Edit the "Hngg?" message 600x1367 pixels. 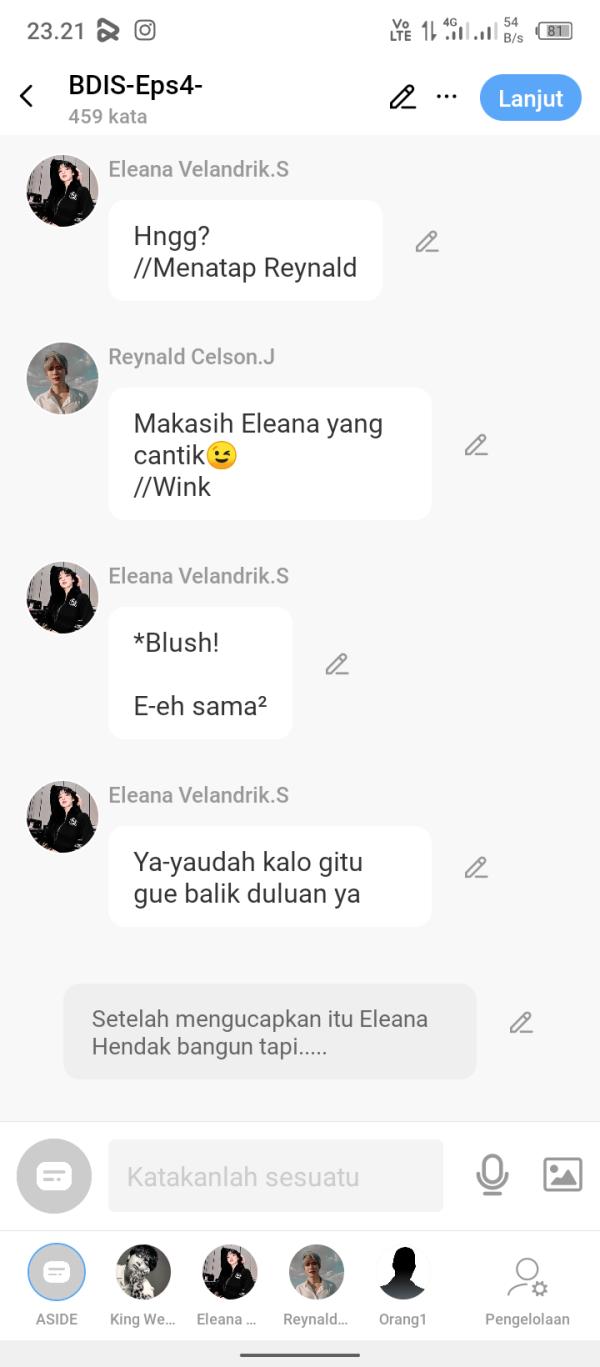(427, 242)
